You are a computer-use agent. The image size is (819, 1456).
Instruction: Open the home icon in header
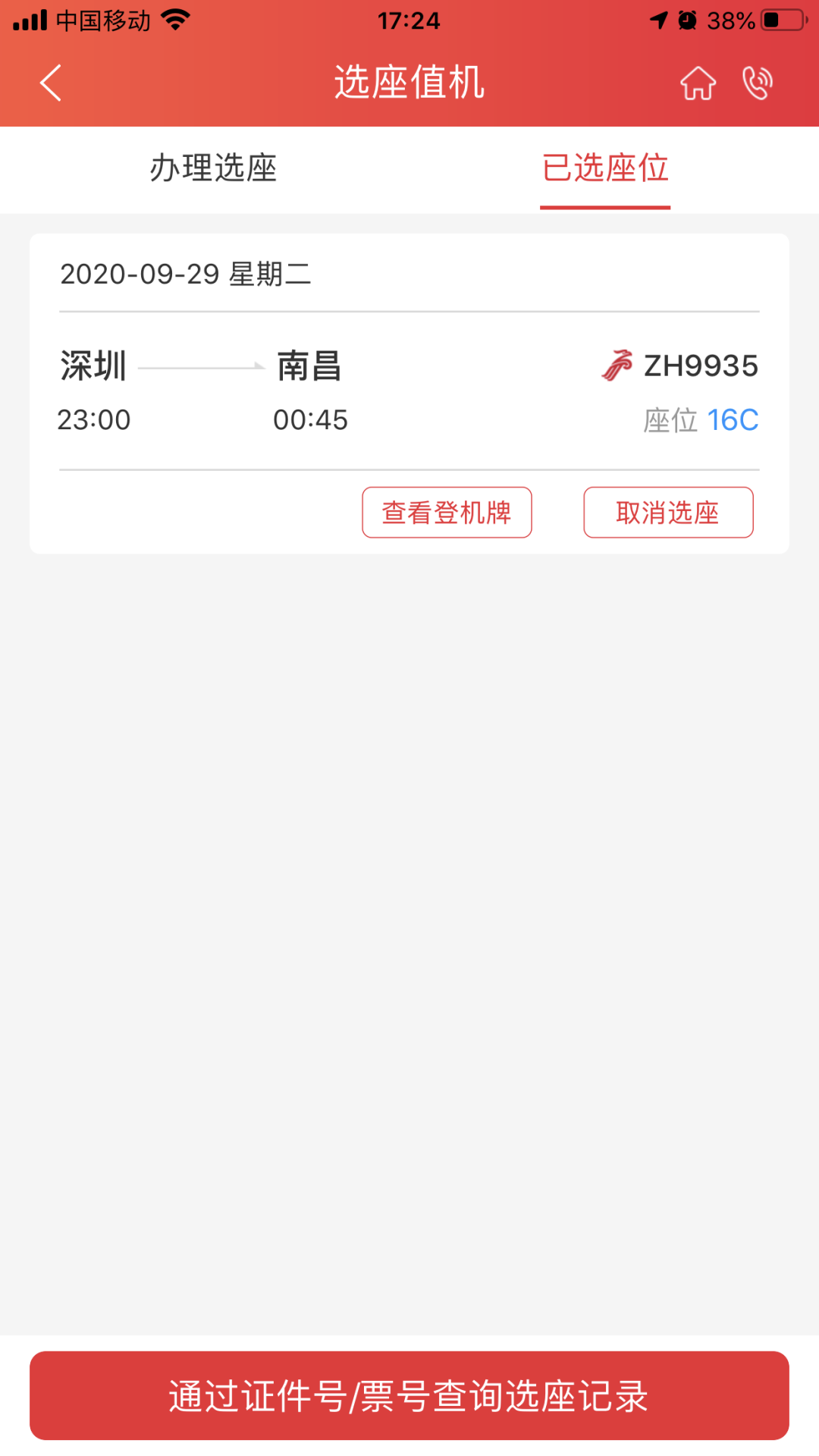(697, 83)
